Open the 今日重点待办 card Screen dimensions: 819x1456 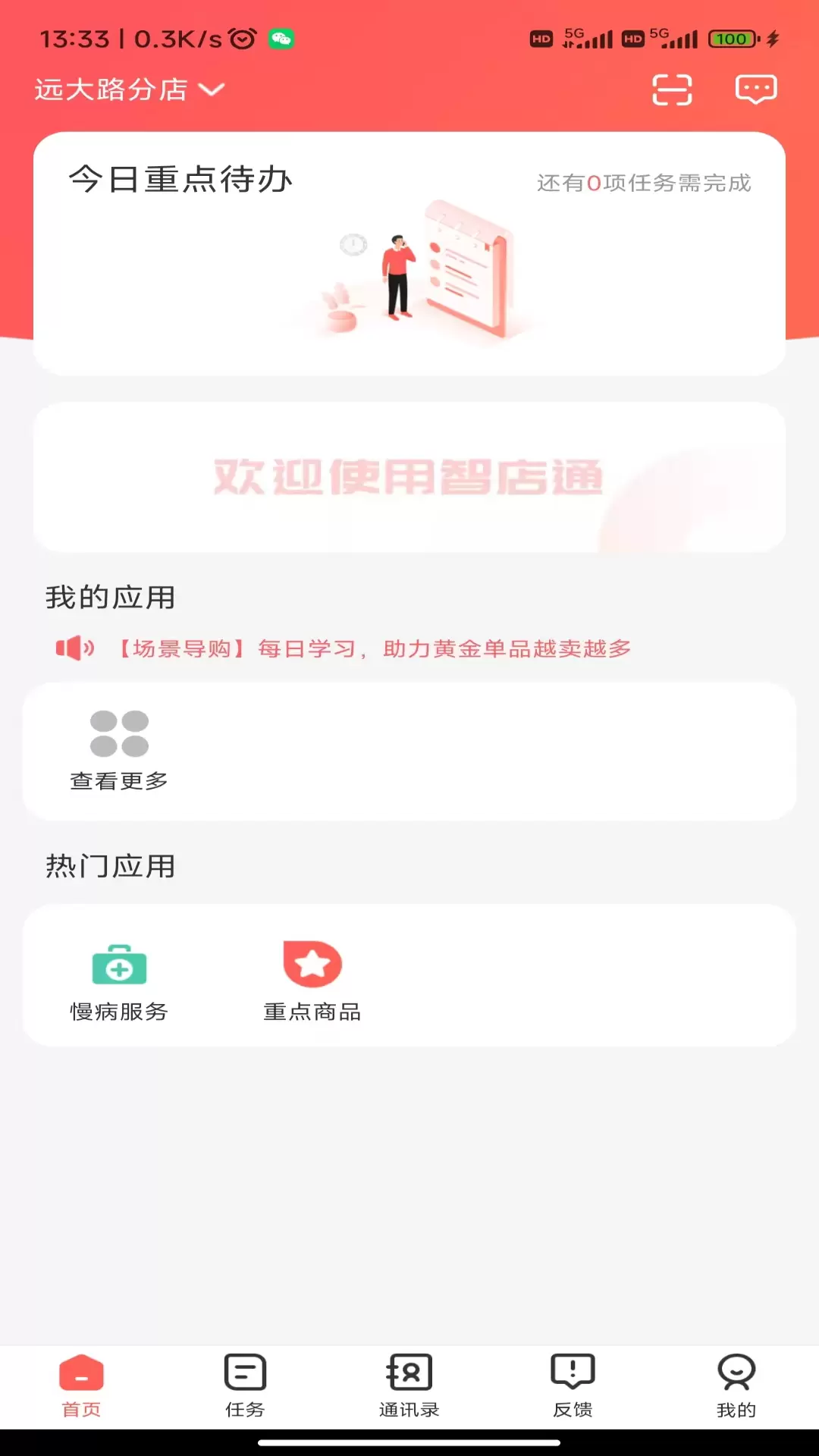[x=409, y=253]
